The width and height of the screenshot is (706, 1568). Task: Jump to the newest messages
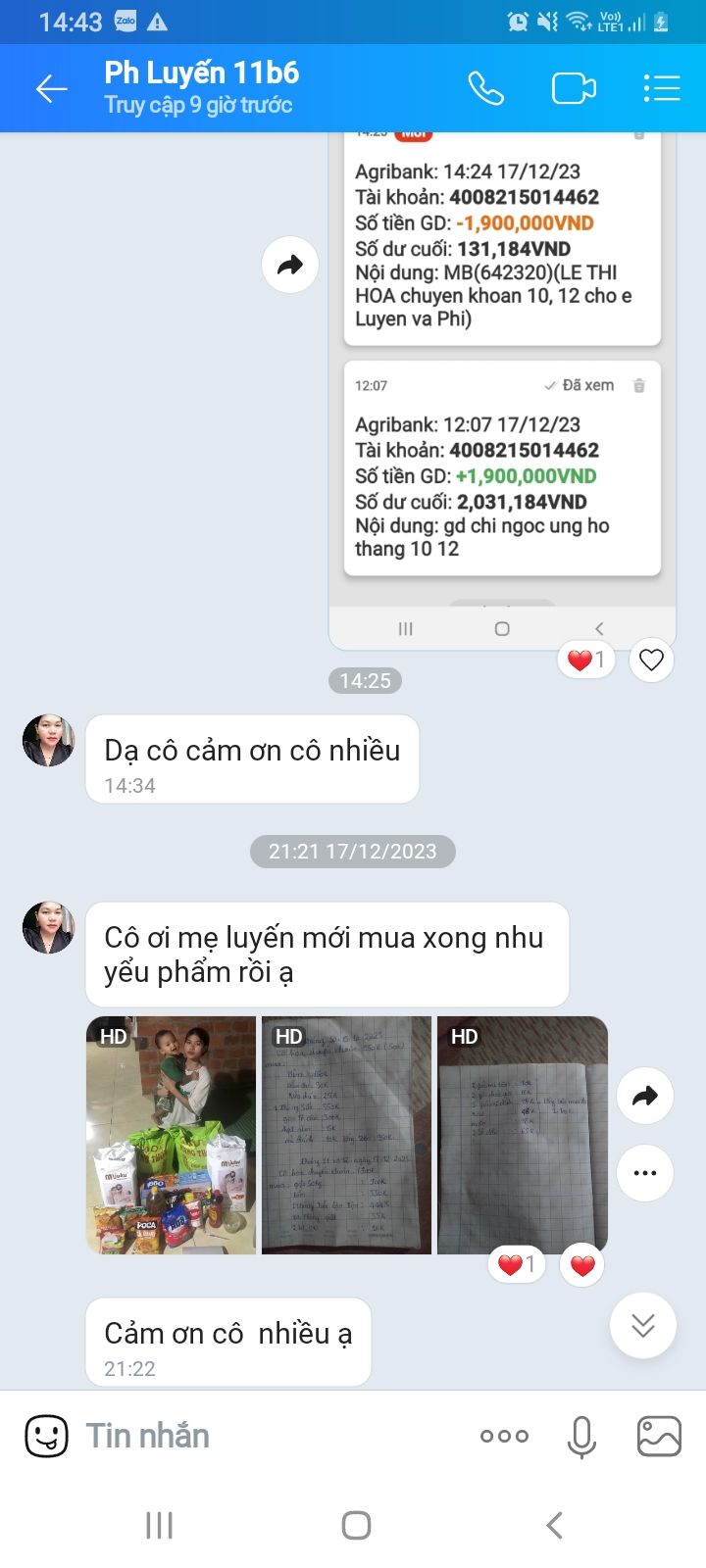point(643,1326)
